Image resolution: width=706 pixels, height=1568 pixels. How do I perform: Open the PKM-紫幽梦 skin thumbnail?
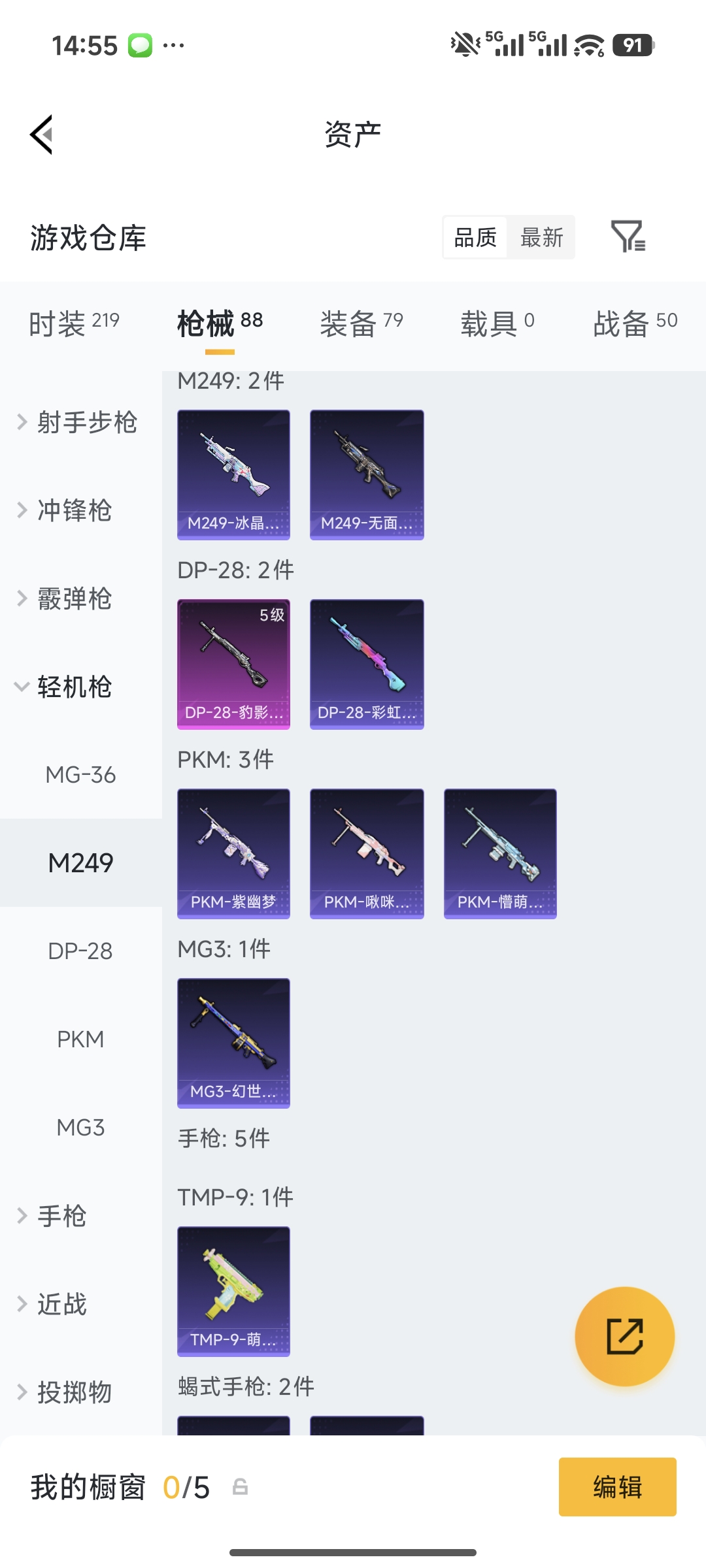pos(233,853)
